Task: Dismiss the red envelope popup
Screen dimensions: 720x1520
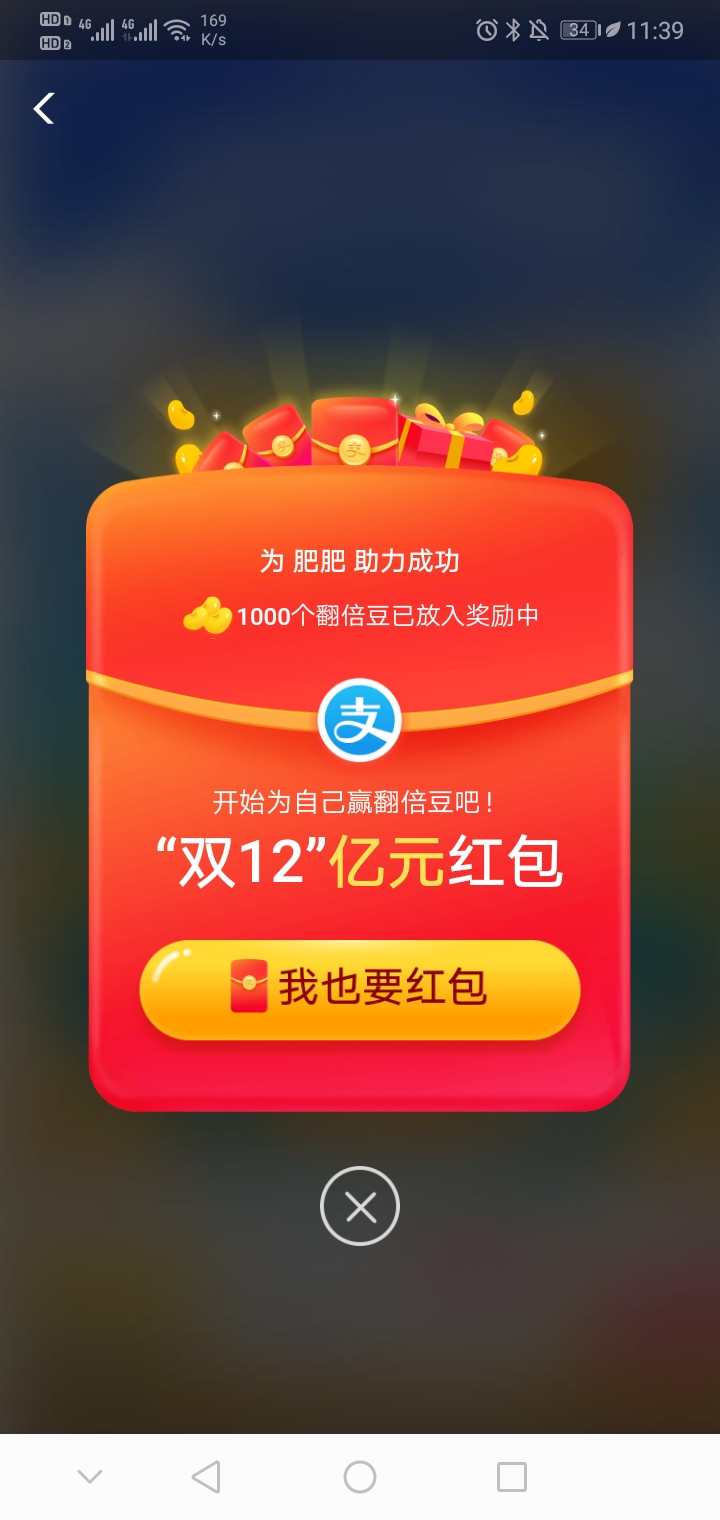Action: tap(360, 1206)
